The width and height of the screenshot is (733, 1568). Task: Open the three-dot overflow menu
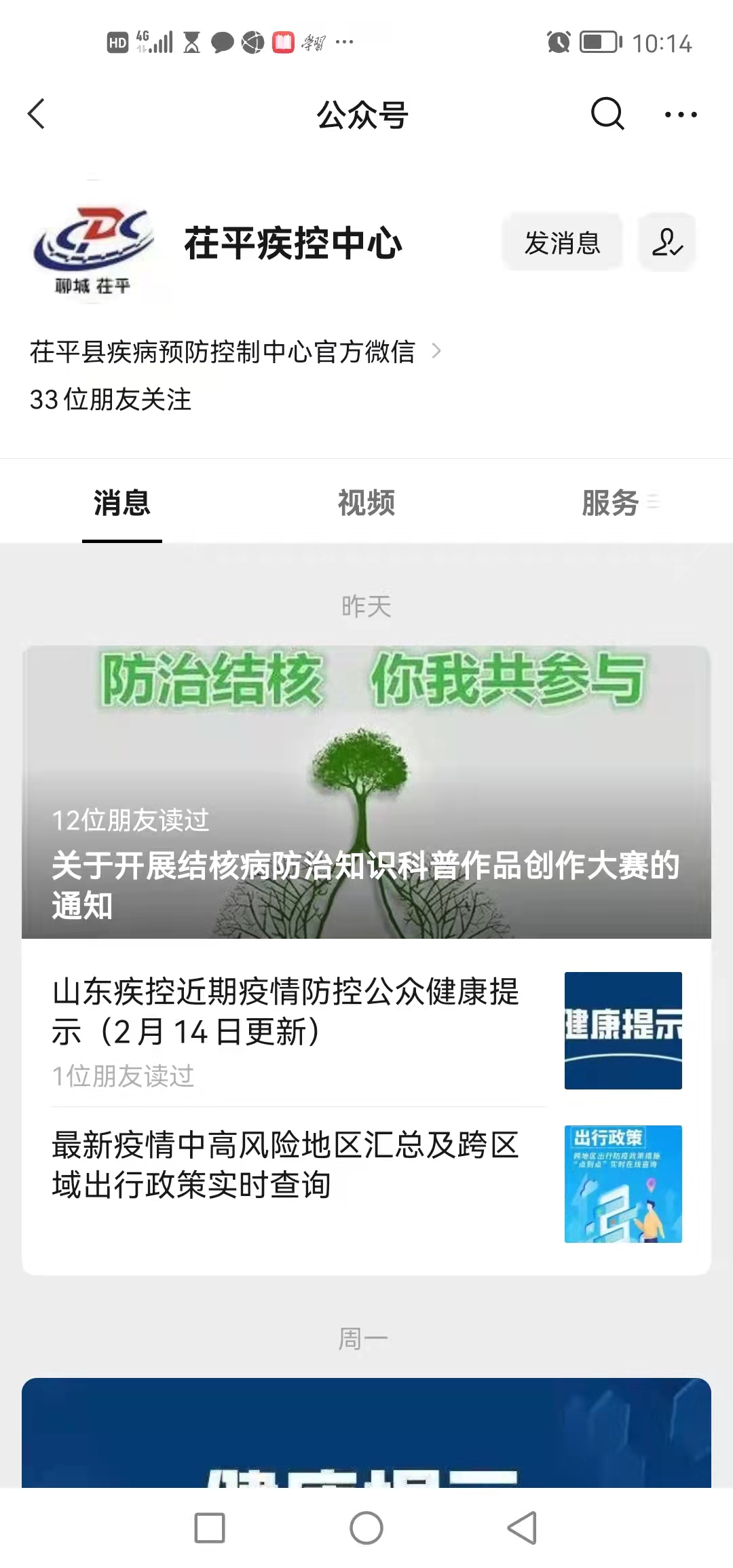tap(680, 115)
